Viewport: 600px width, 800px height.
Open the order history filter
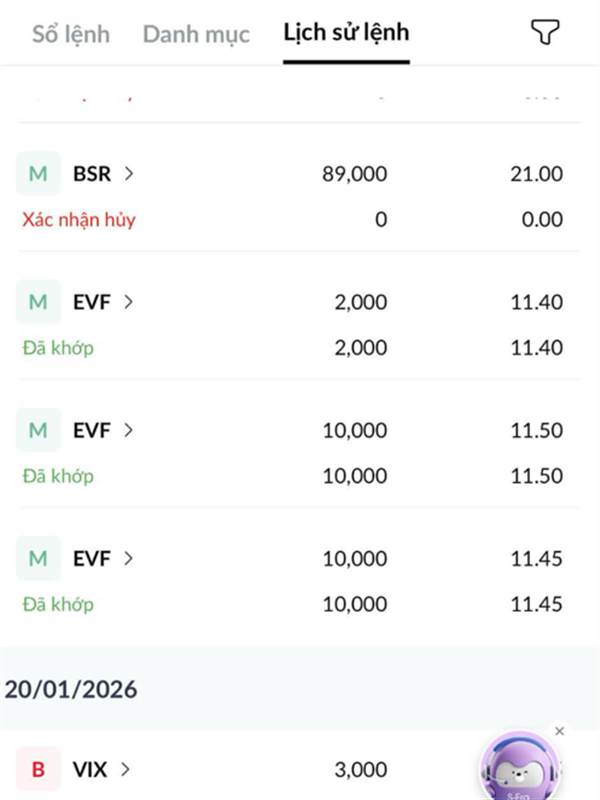pyautogui.click(x=544, y=33)
